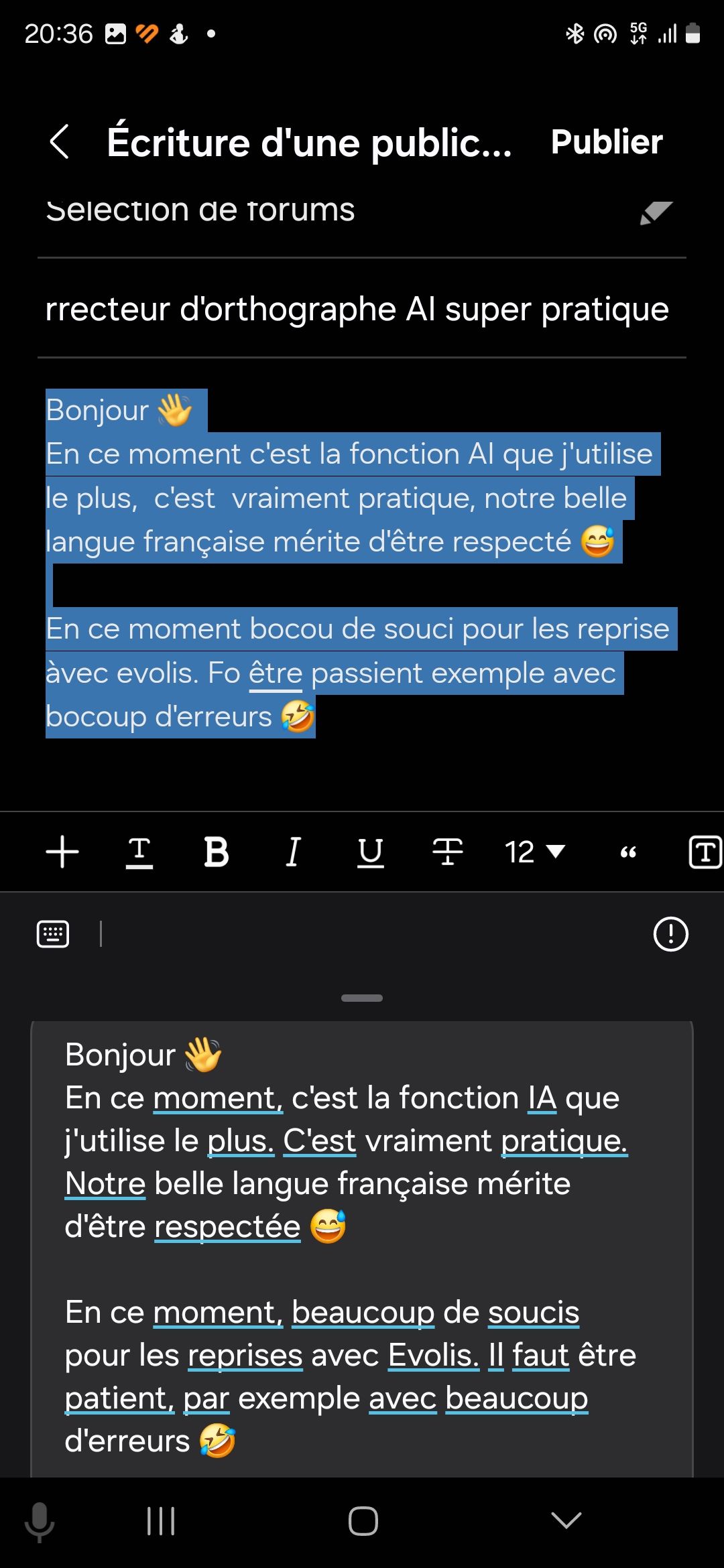The width and height of the screenshot is (724, 1568).
Task: Open the text style options icon
Action: click(x=139, y=852)
